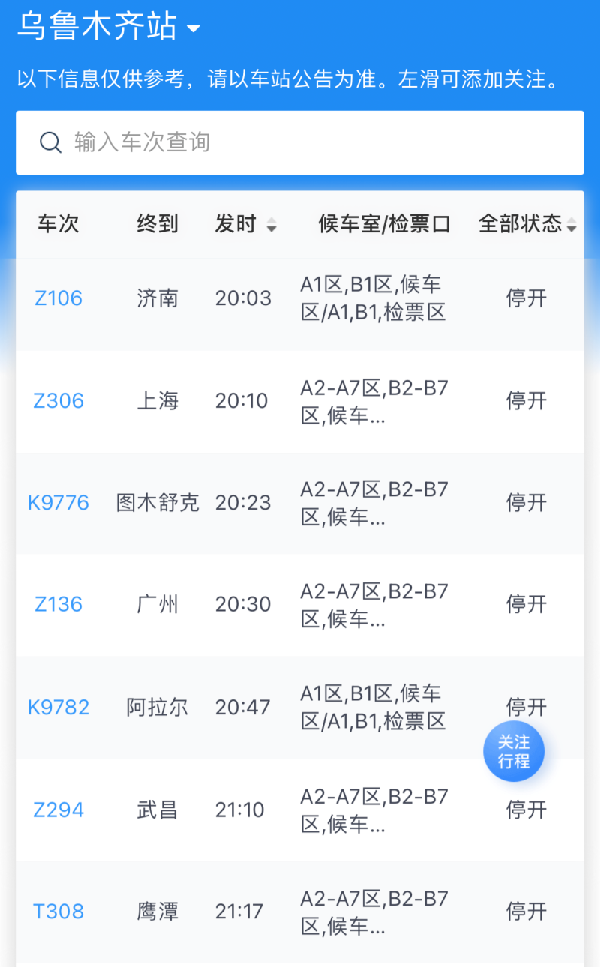Tap the 输入车次查询 search field
Screen dimensions: 600x967
pyautogui.click(x=300, y=142)
